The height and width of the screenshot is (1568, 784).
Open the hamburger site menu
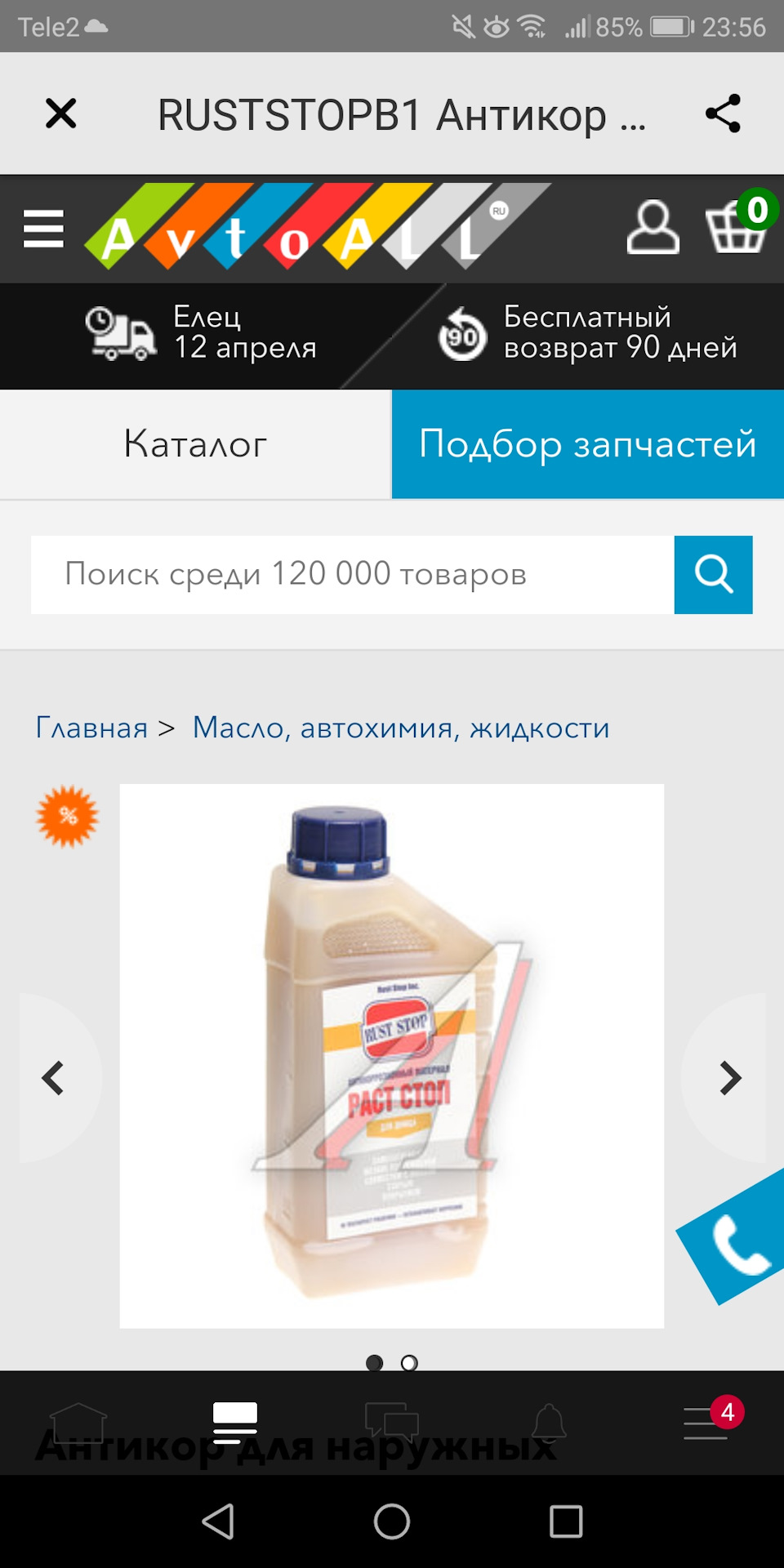point(44,229)
